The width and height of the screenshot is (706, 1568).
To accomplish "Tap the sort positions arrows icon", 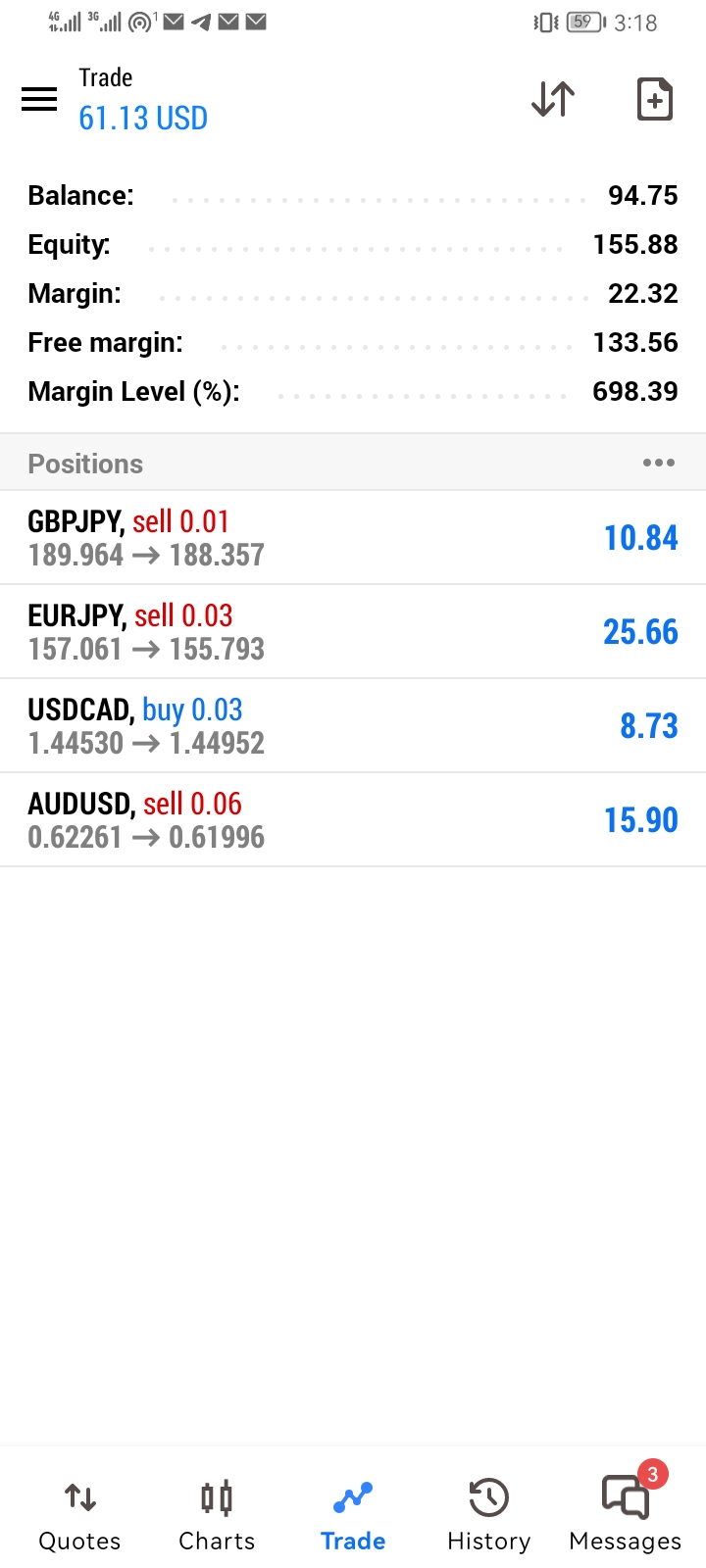I will tap(553, 99).
